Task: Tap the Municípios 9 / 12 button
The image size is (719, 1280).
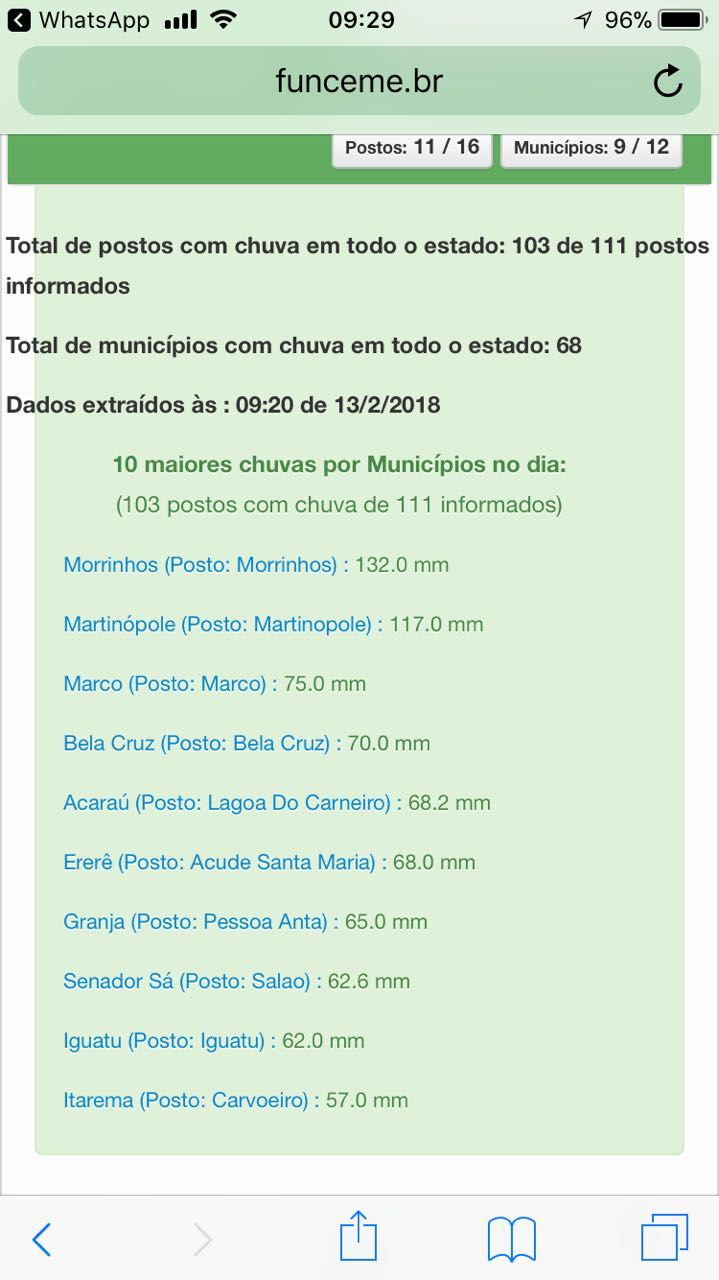Action: pos(591,148)
